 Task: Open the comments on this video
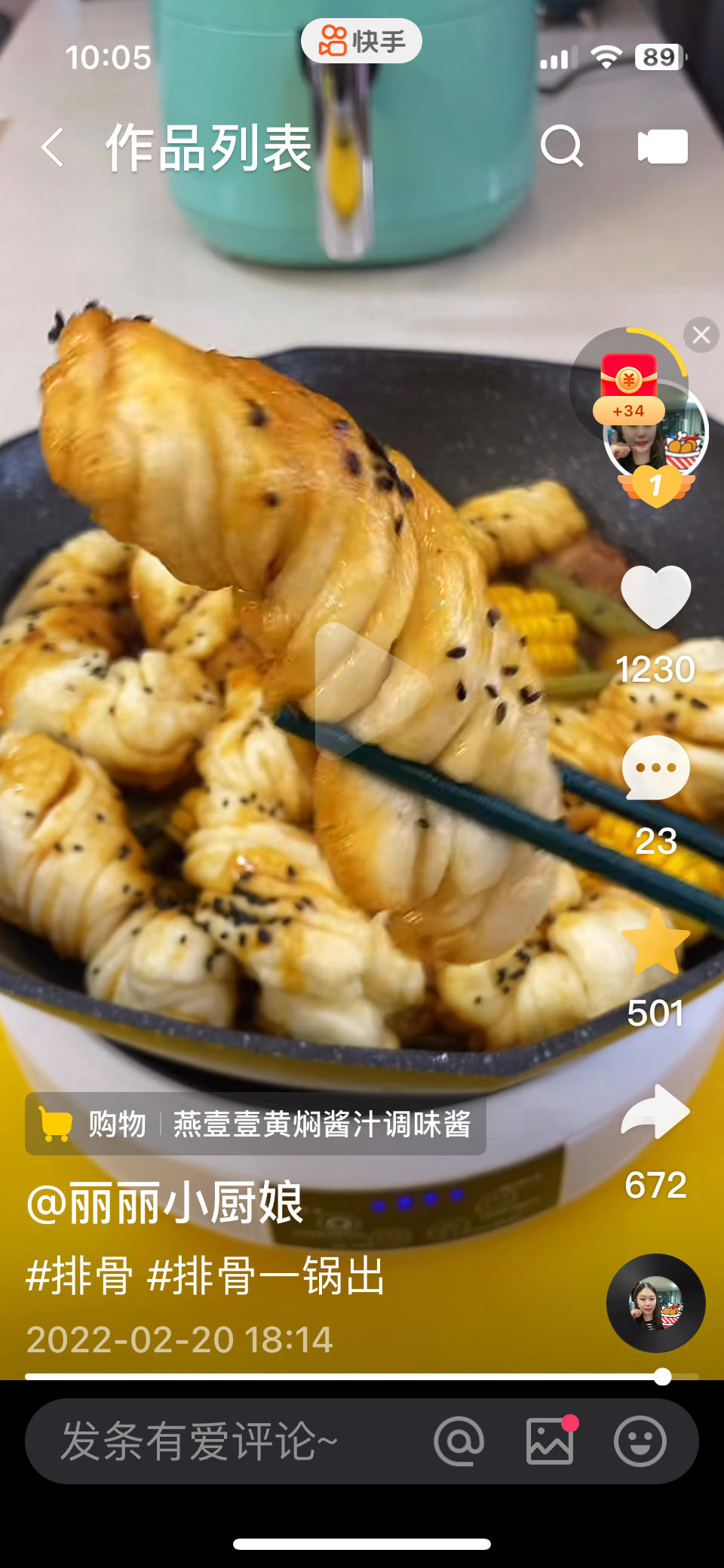click(655, 769)
